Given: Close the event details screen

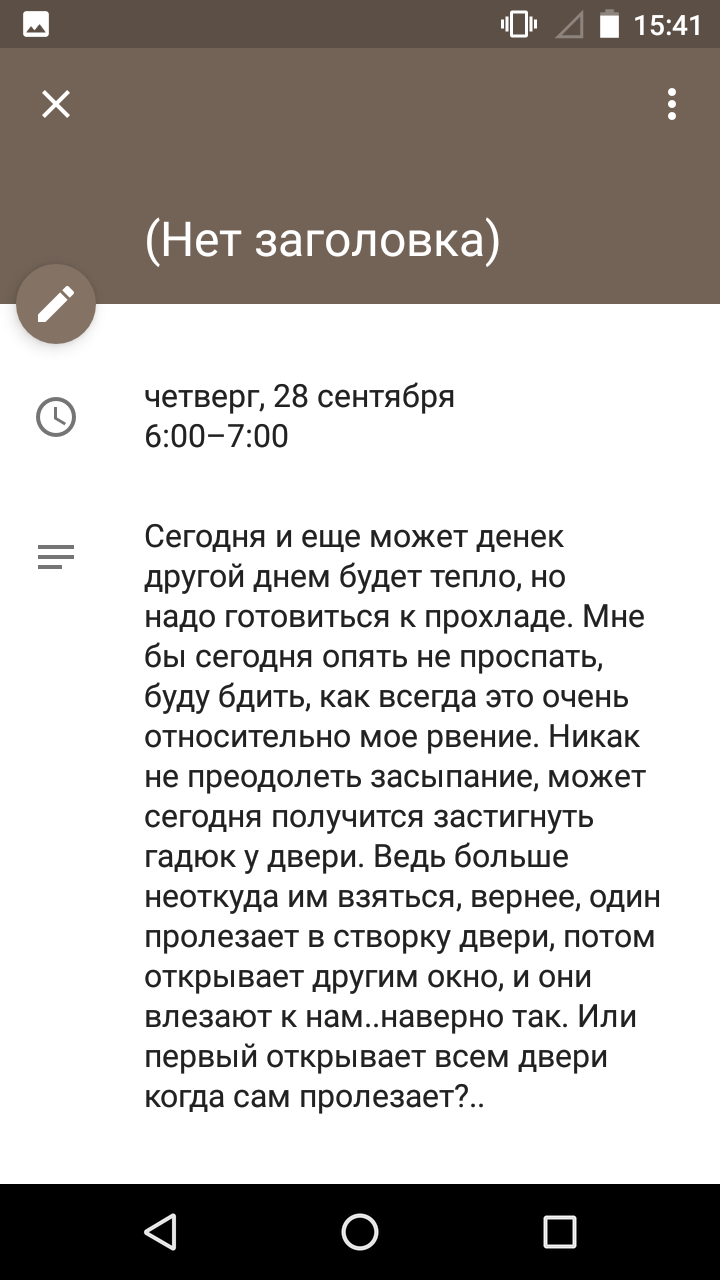Looking at the screenshot, I should [56, 104].
